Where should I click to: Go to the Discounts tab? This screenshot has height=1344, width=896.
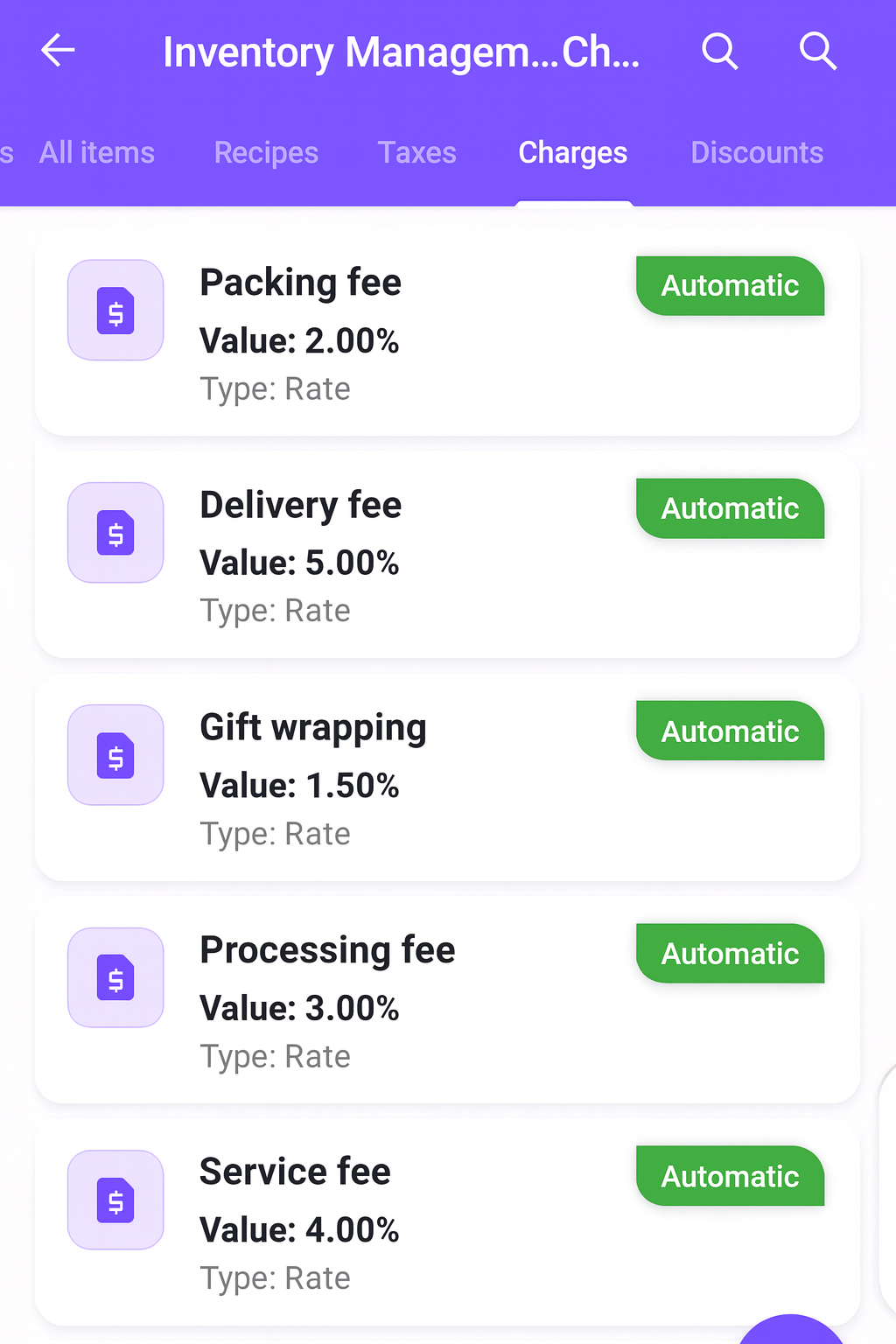tap(757, 152)
